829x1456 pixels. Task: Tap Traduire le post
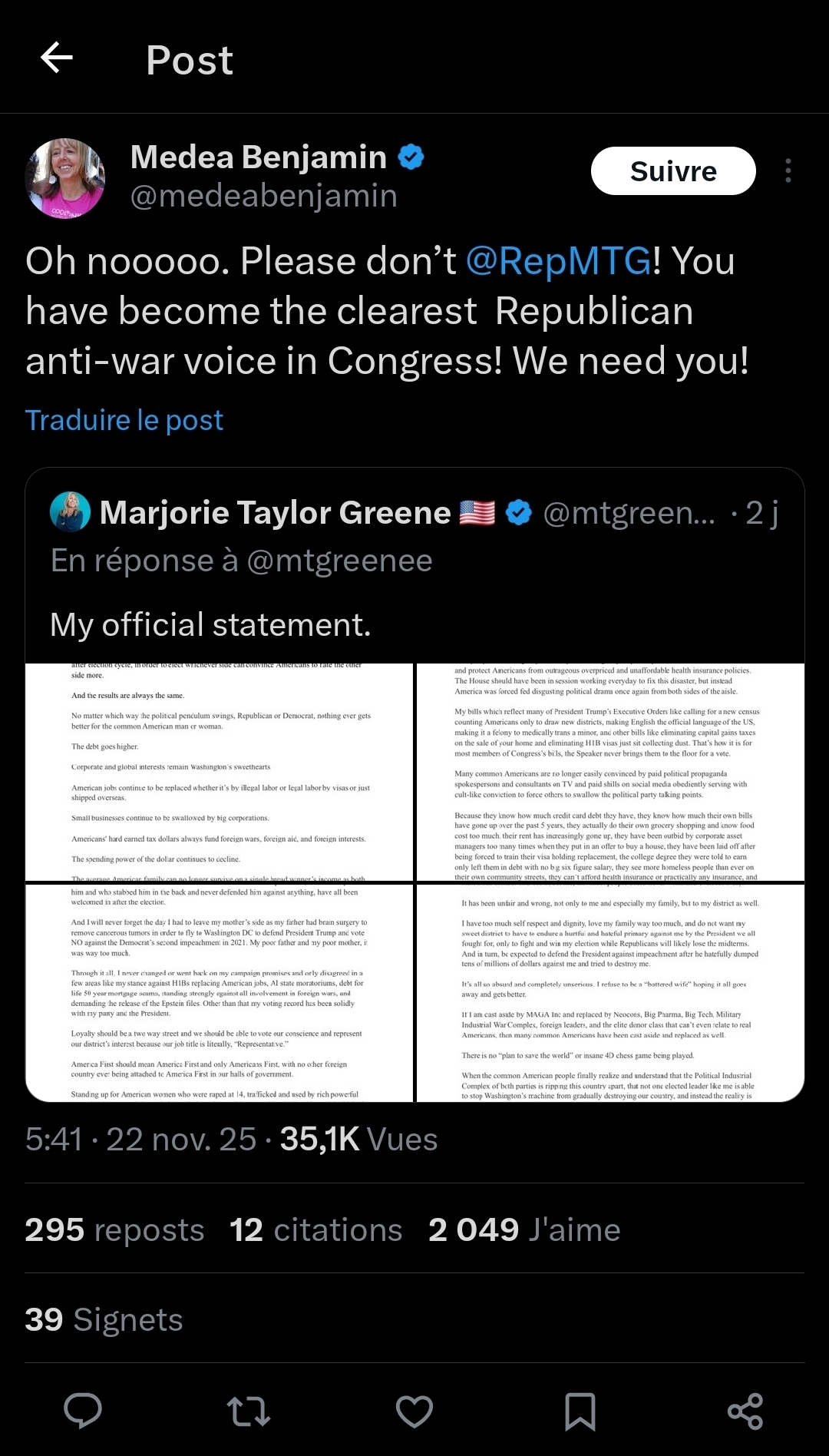click(x=124, y=420)
